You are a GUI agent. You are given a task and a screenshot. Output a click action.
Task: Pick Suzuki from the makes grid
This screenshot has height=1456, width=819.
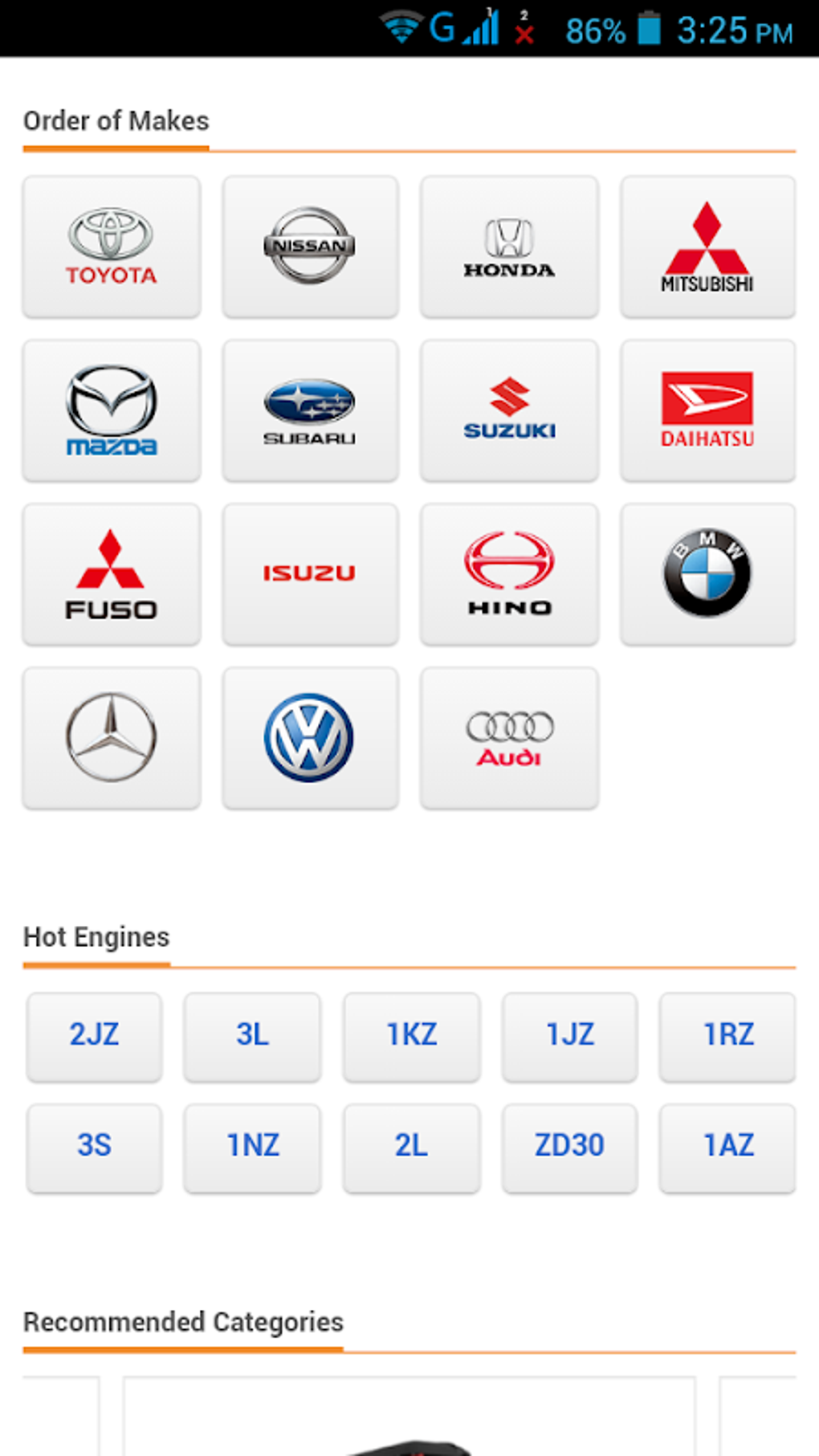pos(509,411)
